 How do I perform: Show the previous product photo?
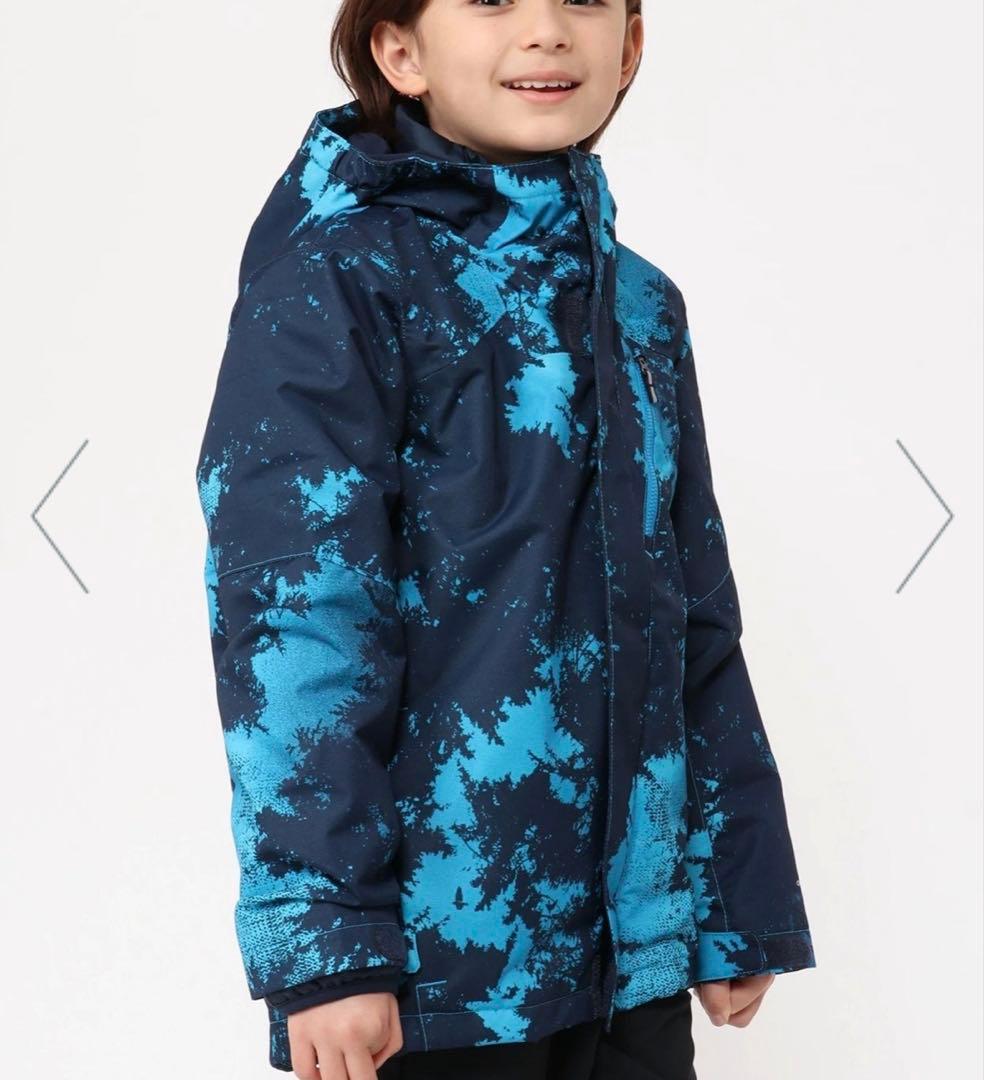pos(60,515)
